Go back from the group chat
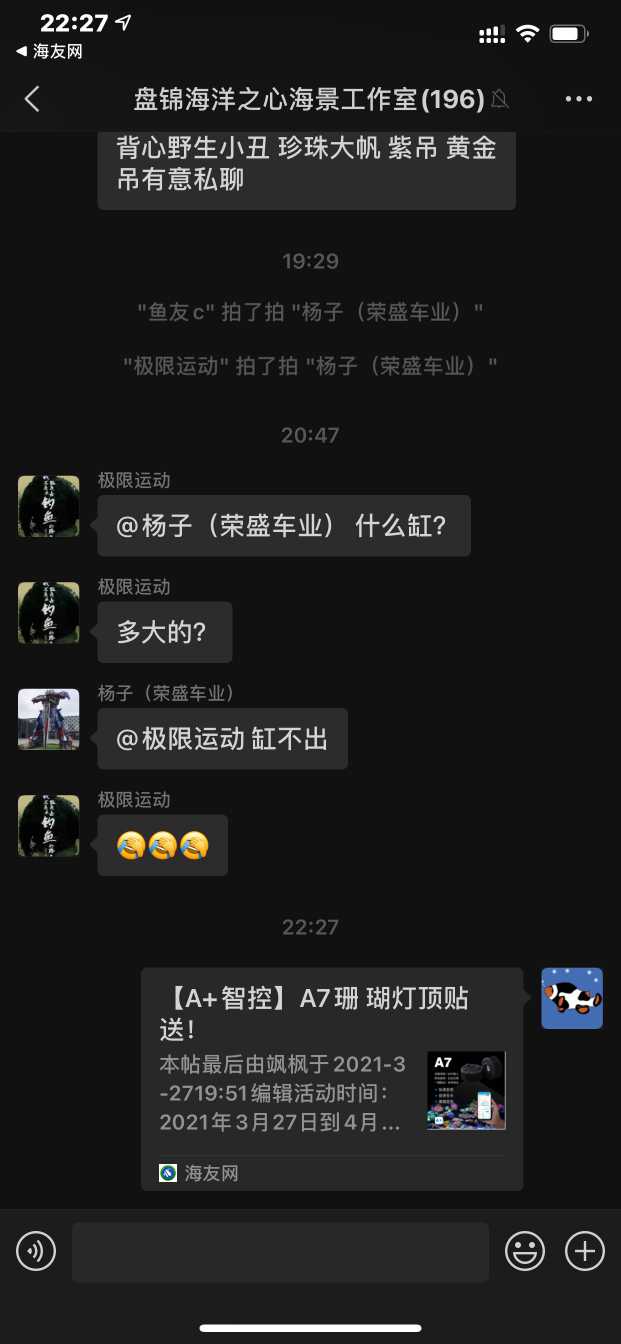The height and width of the screenshot is (1344, 621). coord(32,99)
